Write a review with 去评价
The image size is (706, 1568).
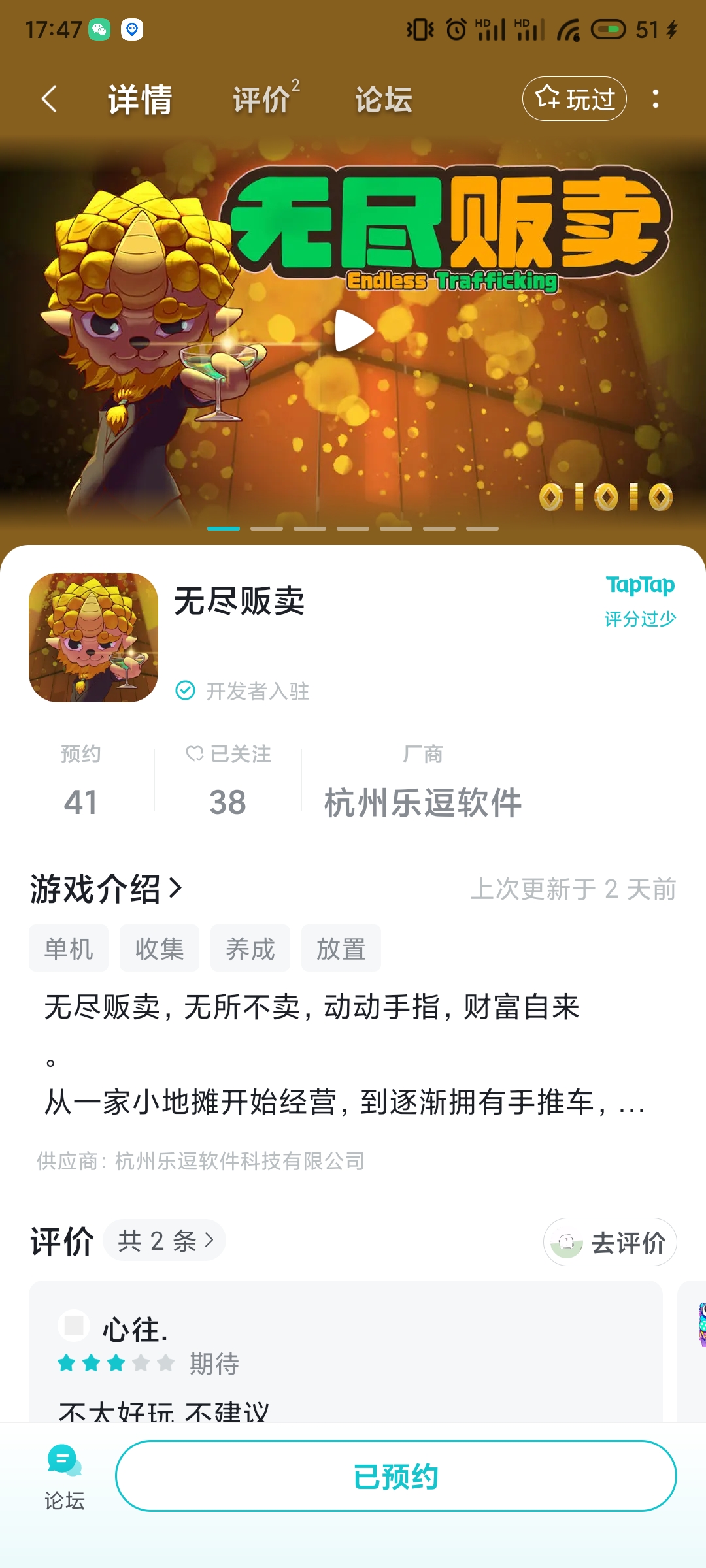coord(610,1243)
